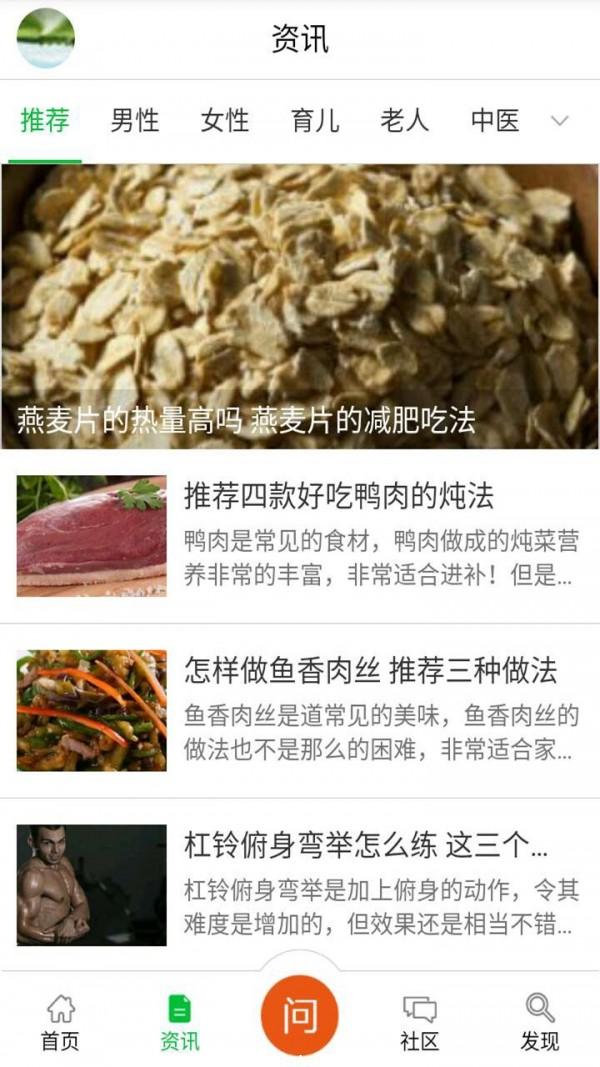Expand the category list chevron
The height and width of the screenshot is (1067, 600).
click(560, 122)
